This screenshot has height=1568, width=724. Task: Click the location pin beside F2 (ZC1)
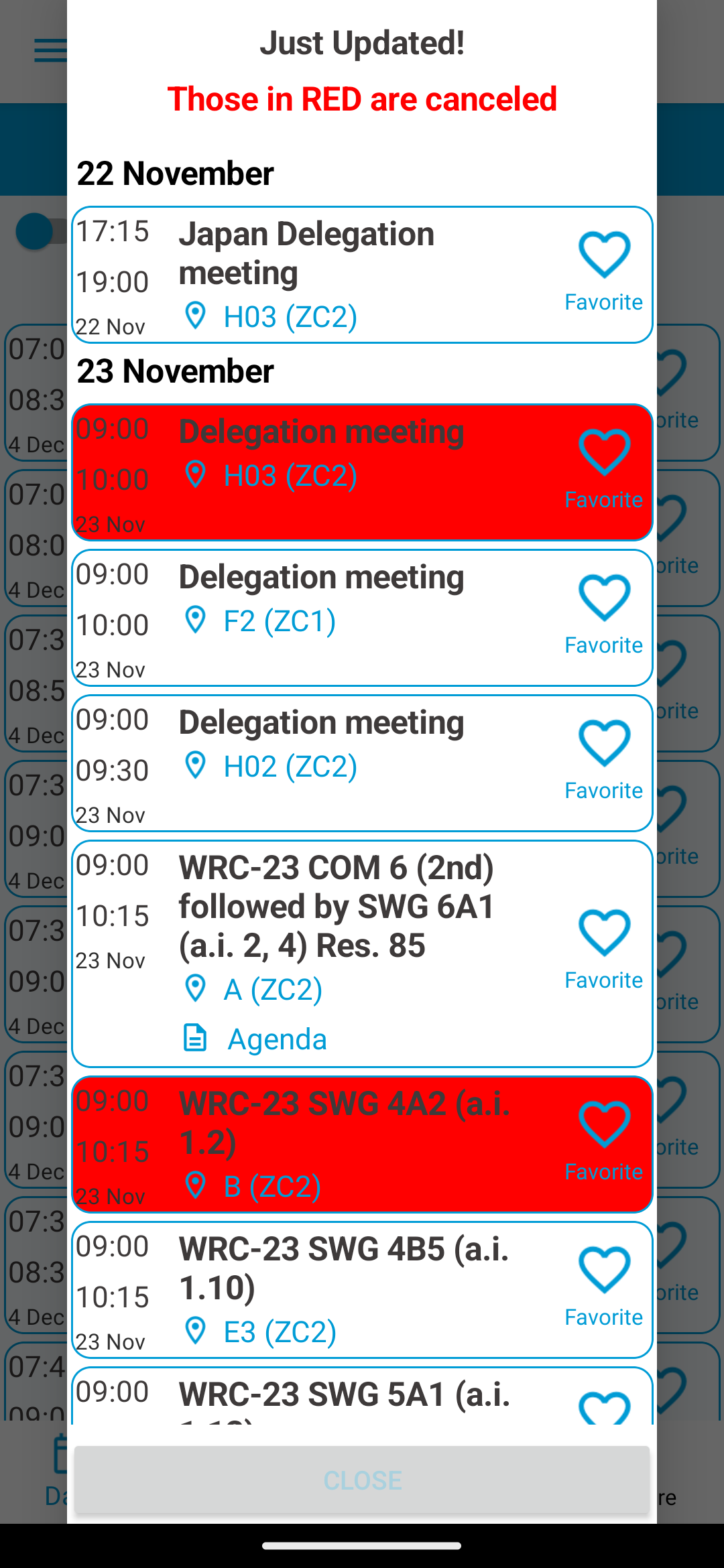point(195,620)
